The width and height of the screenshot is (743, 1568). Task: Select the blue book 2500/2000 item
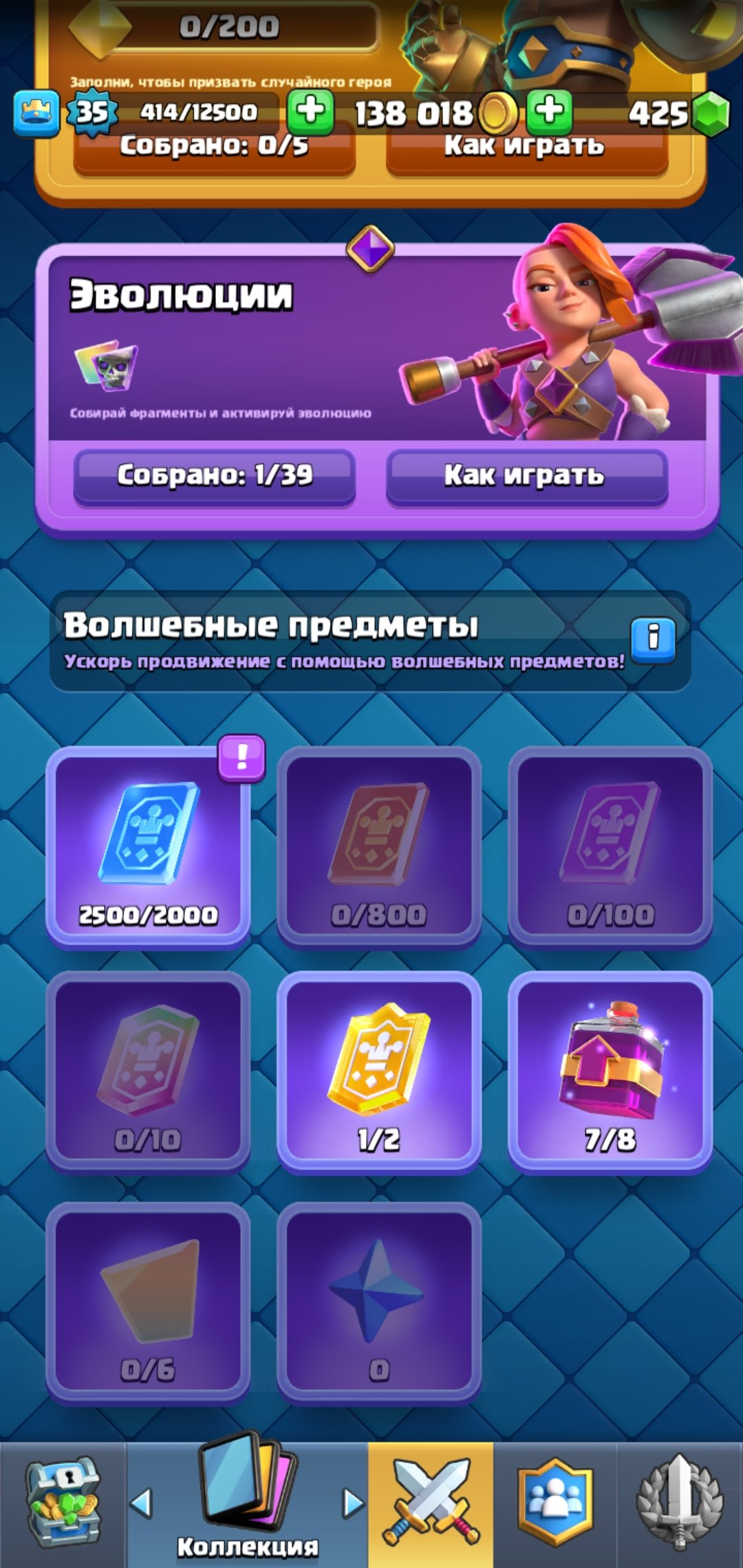(148, 847)
